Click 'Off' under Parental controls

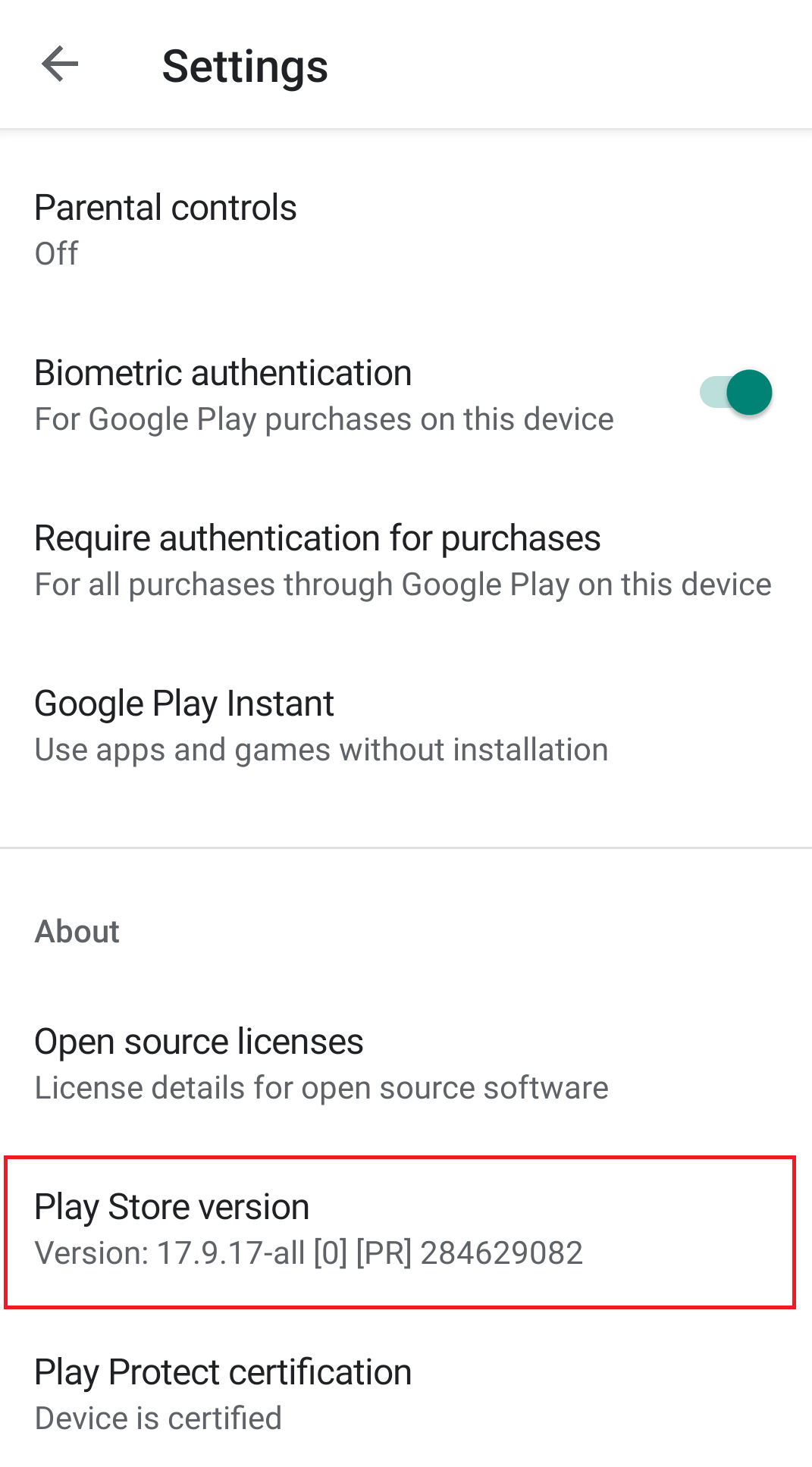55,254
